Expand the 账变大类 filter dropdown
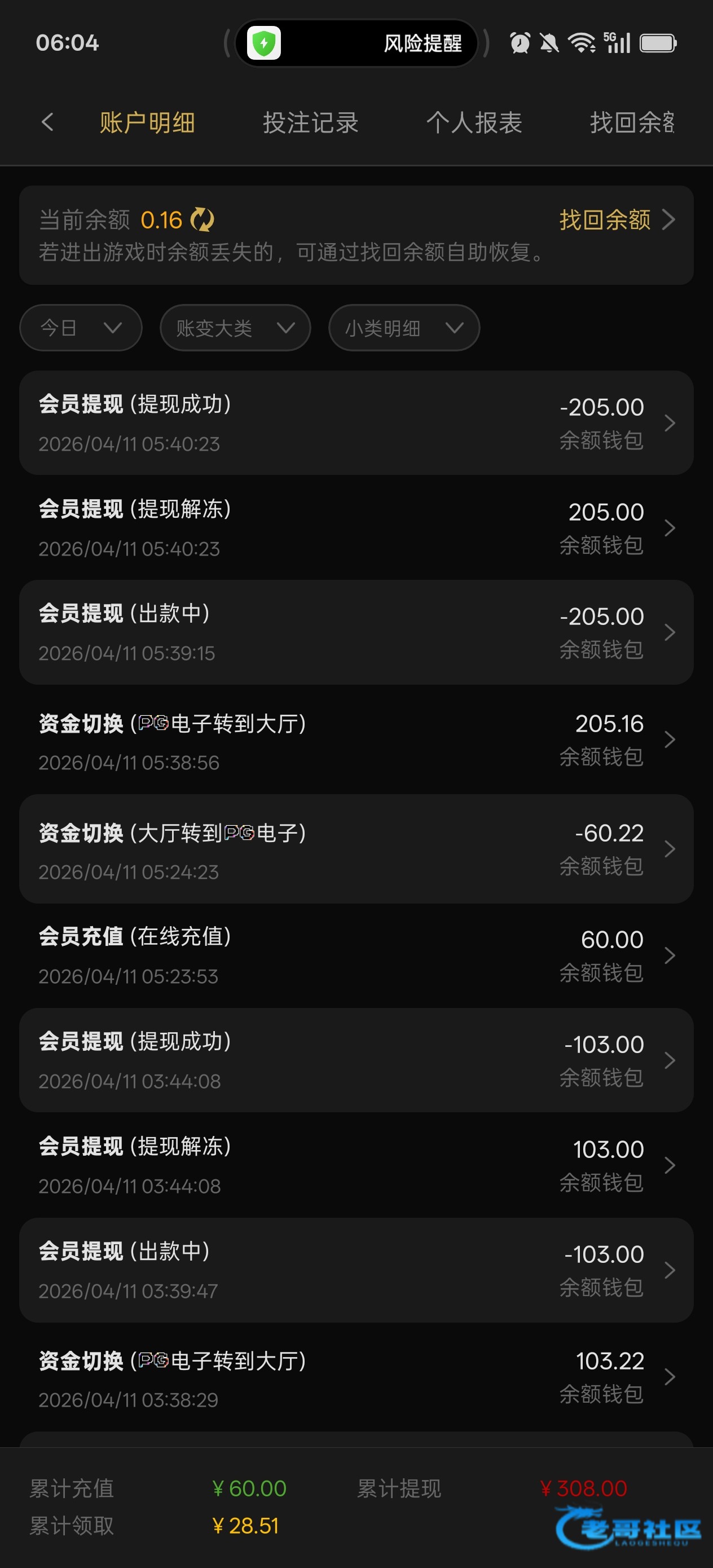This screenshot has height=1568, width=713. tap(235, 328)
